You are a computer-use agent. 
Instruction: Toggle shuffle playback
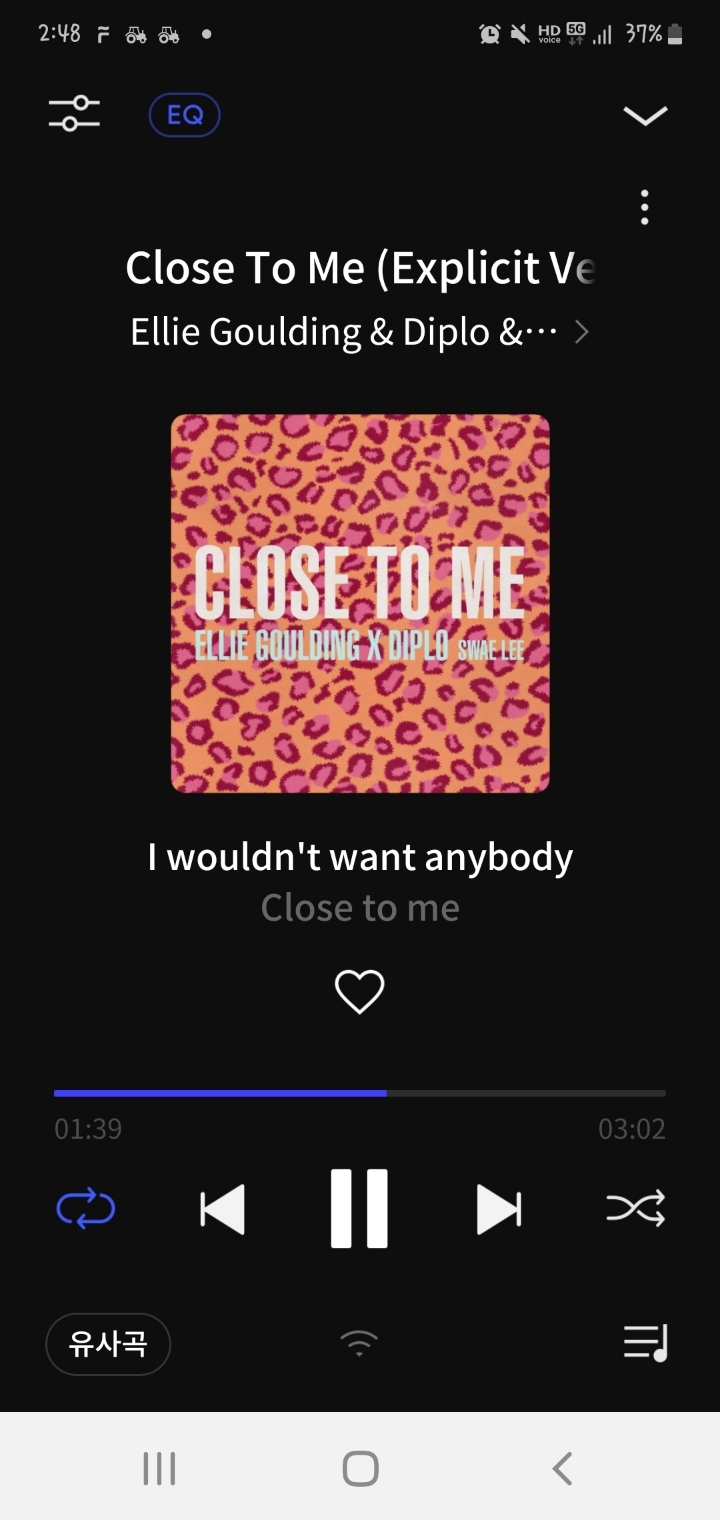coord(636,1209)
